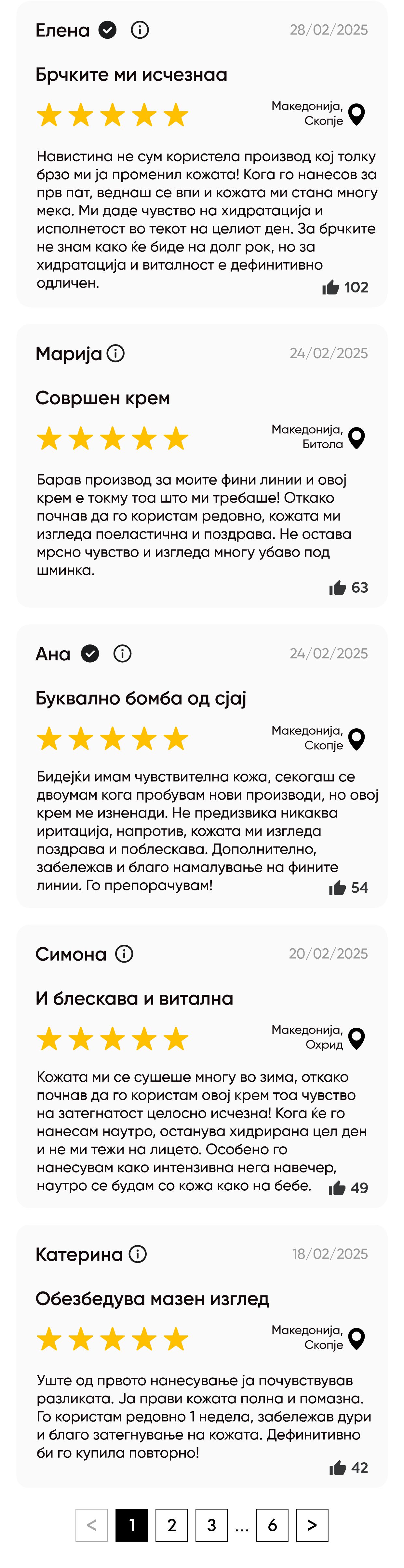Open the info icon next to Симона
404x1568 pixels.
coord(124,954)
